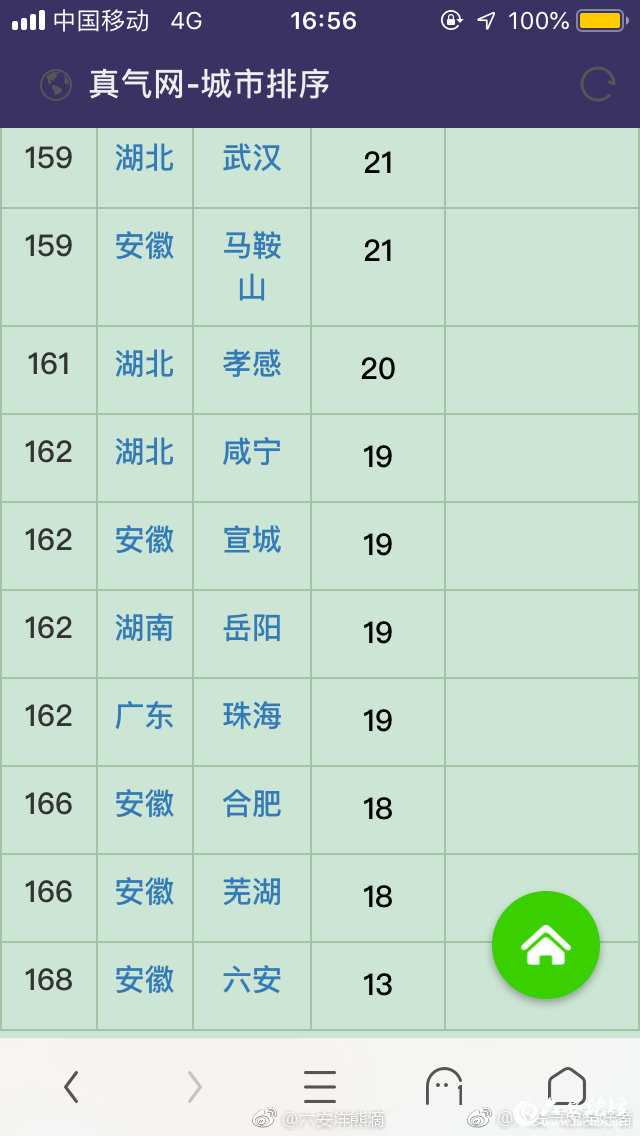Open the 珠海 city link
Viewport: 640px width, 1136px height.
252,716
